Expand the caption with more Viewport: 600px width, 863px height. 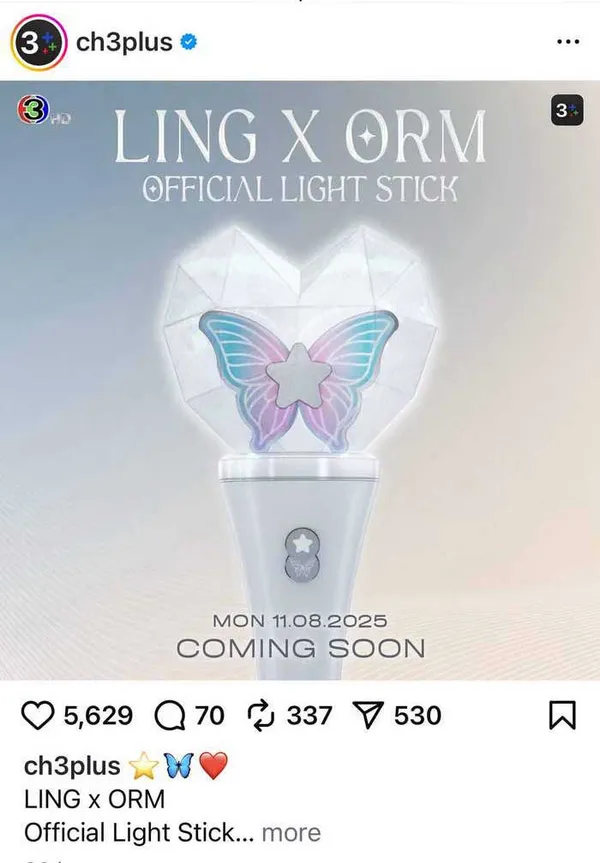(x=292, y=832)
